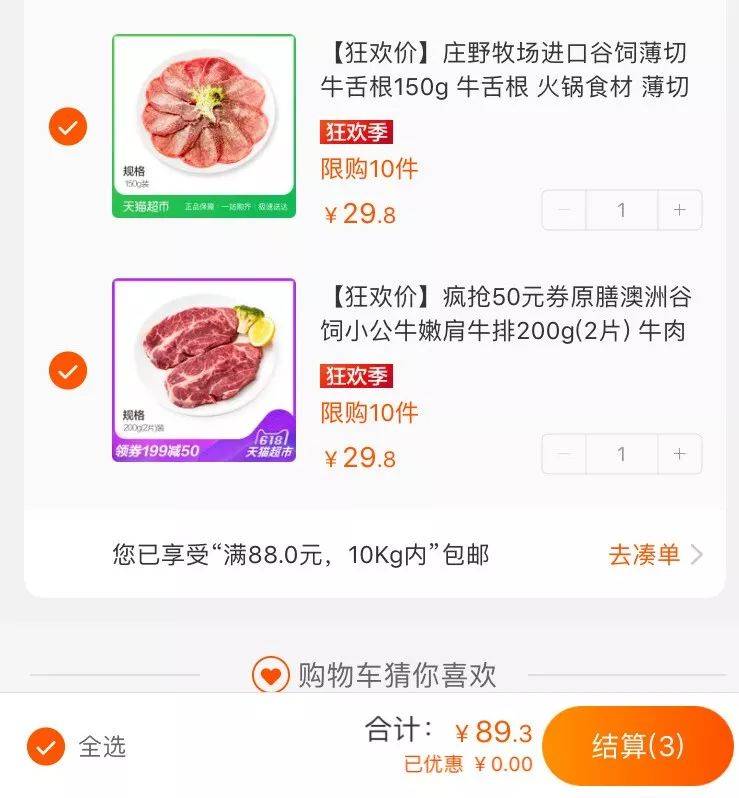Decrease quantity of 牛舌根150g
739x798 pixels.
tap(564, 210)
